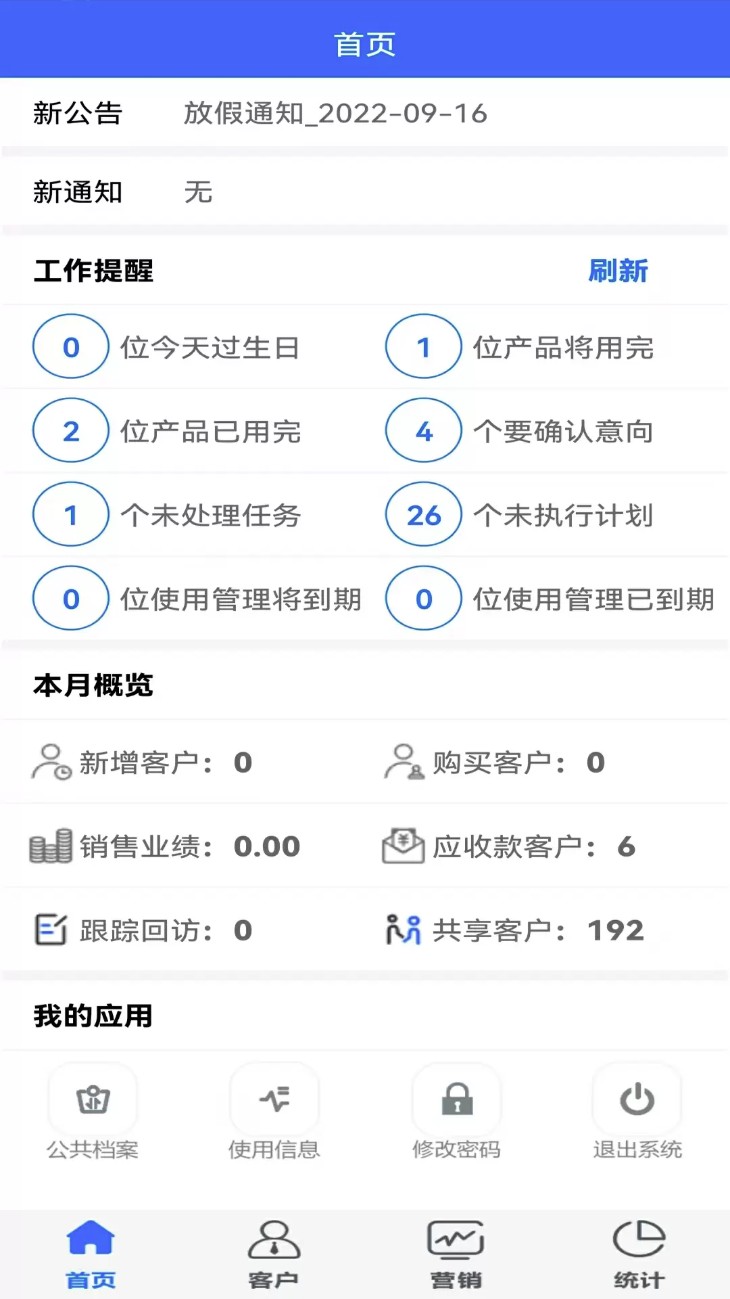Select the 首页 (Home) tab

92,1253
